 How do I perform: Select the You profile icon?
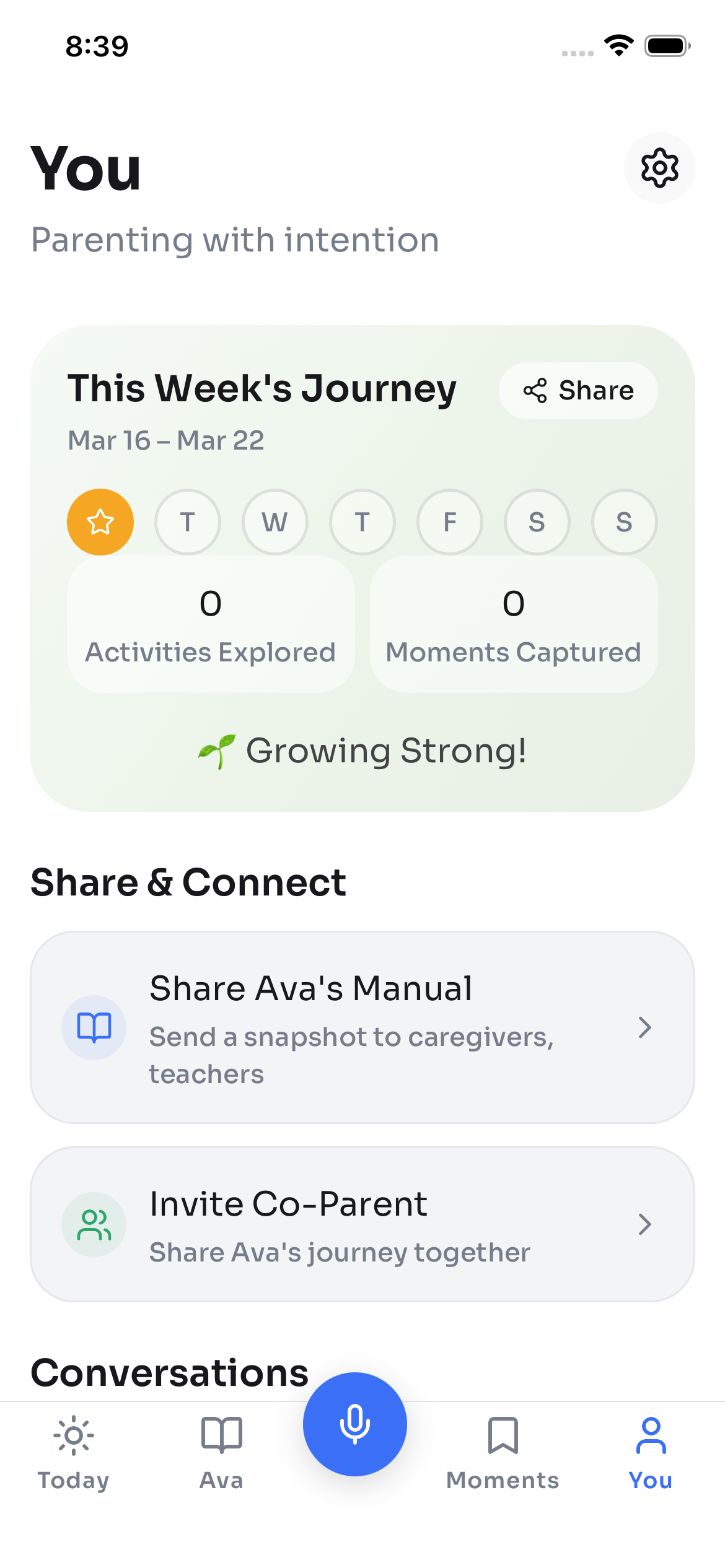[651, 1435]
